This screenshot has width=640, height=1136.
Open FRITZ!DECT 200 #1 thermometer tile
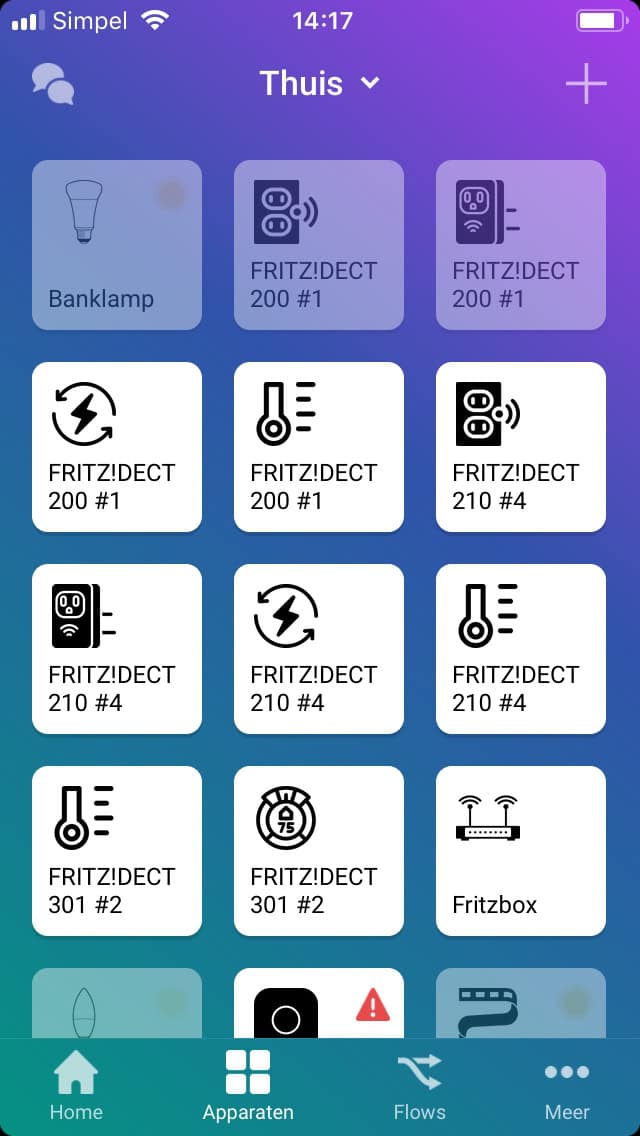(319, 447)
